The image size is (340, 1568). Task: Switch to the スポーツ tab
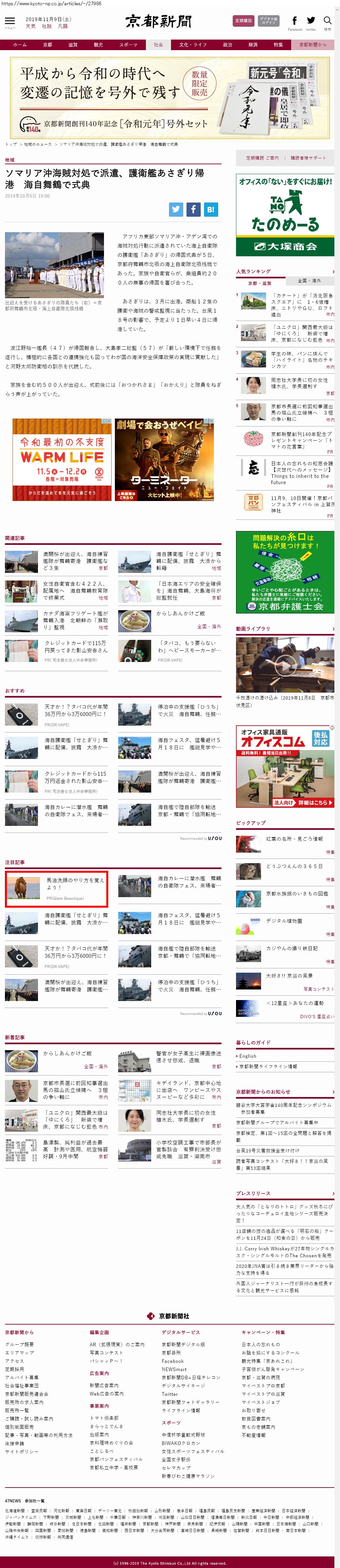tap(128, 45)
